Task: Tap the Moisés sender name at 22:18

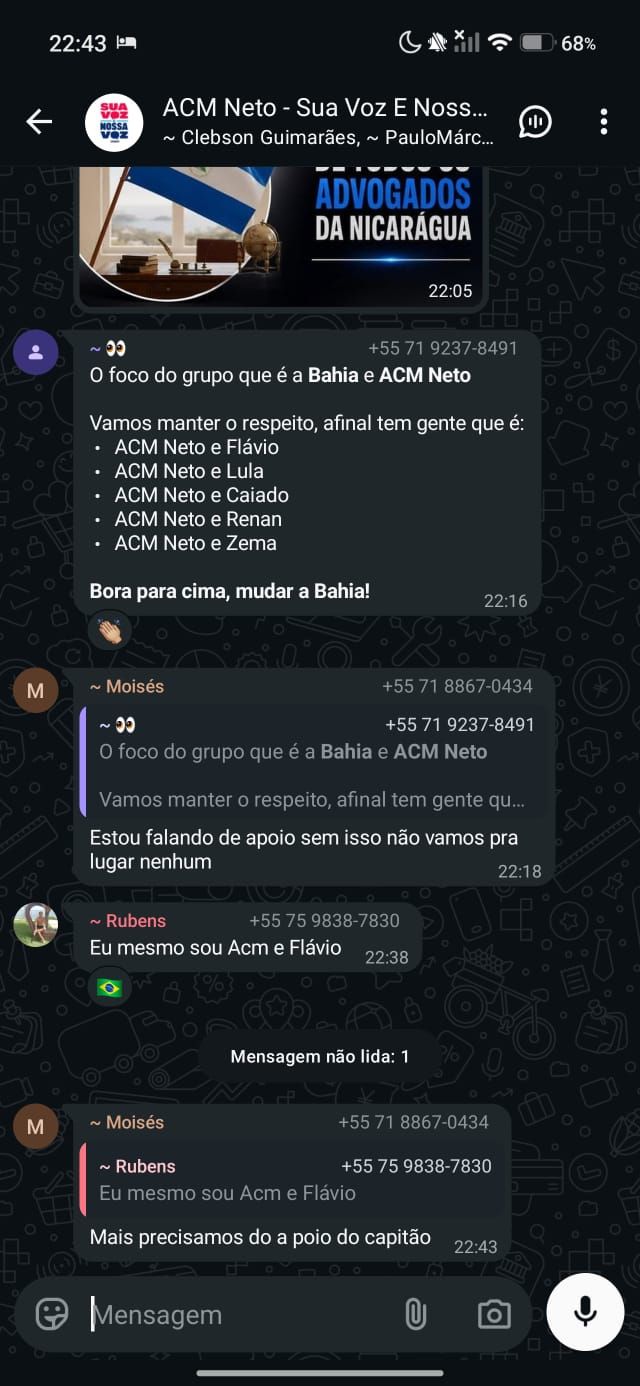Action: click(x=127, y=686)
